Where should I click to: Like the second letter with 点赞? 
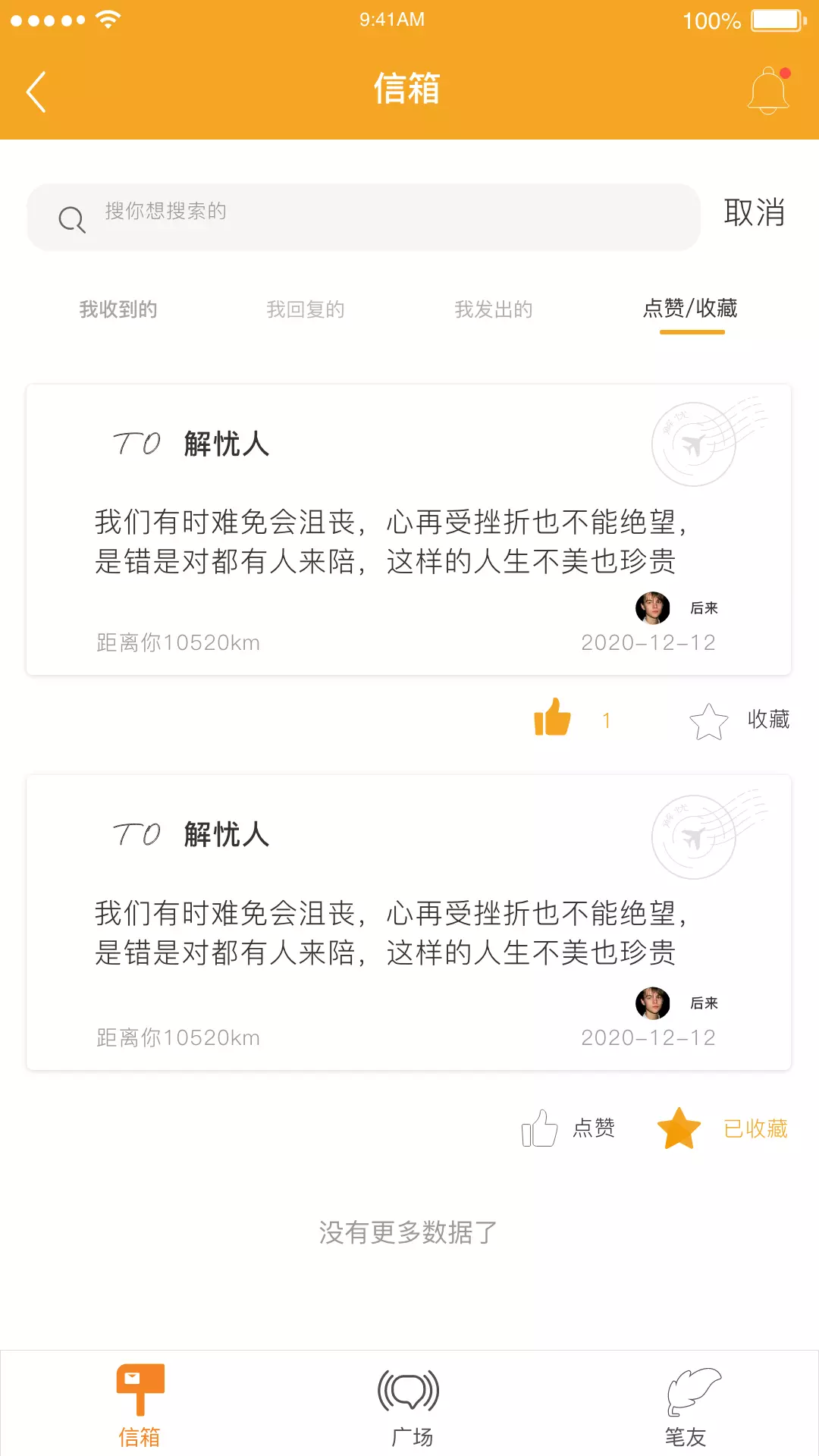(x=568, y=1128)
